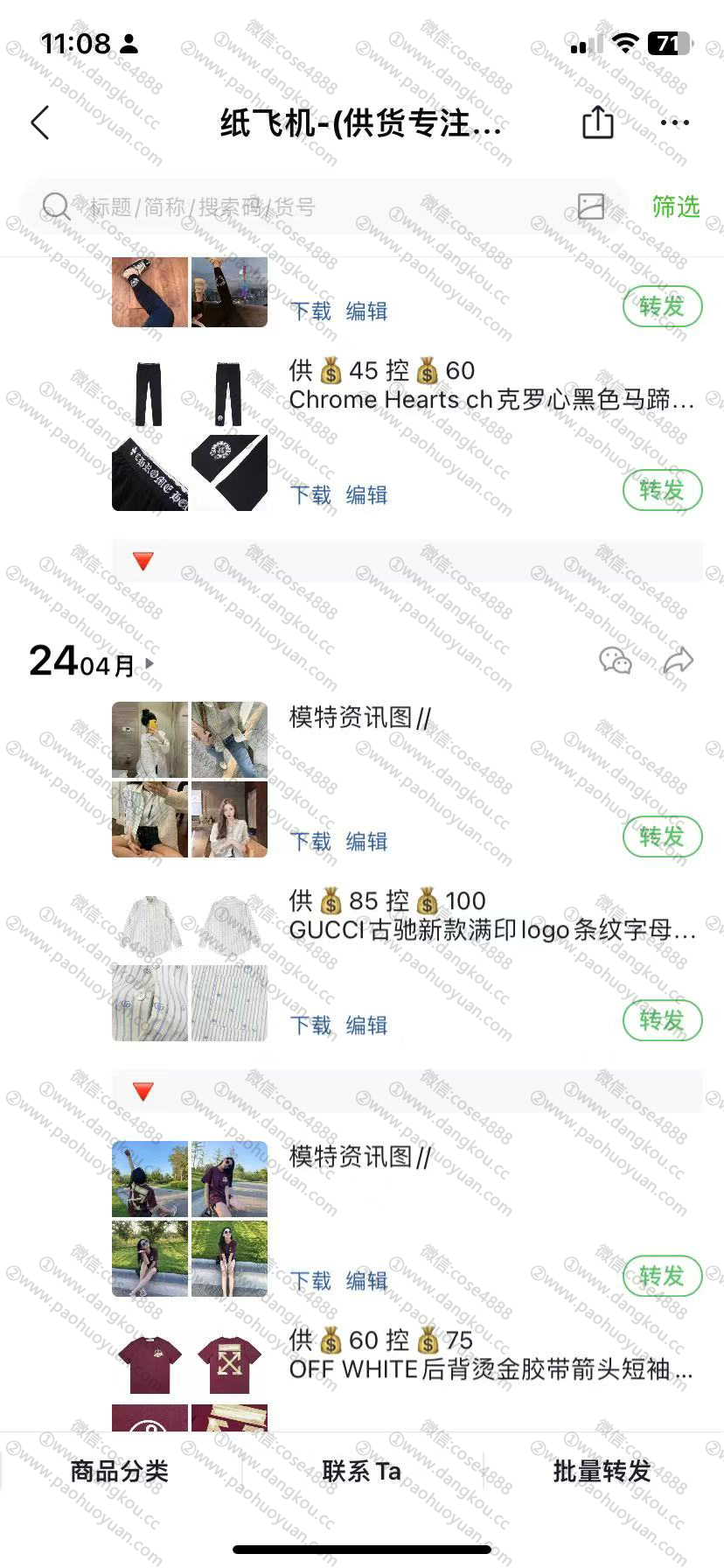Tap 下载 under the Chrome Hearts item

[x=310, y=495]
